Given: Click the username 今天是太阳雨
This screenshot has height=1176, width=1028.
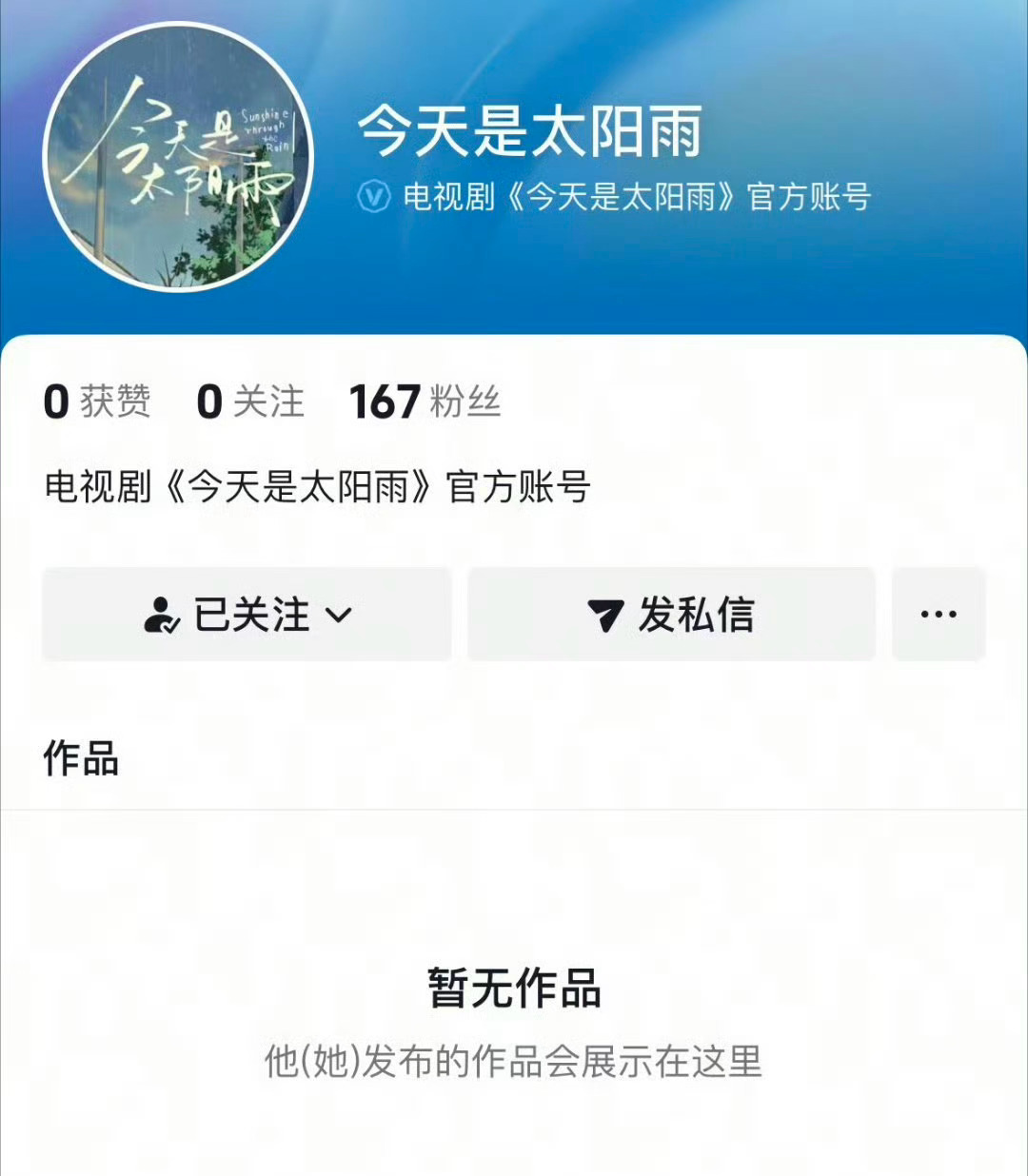Looking at the screenshot, I should coord(528,134).
